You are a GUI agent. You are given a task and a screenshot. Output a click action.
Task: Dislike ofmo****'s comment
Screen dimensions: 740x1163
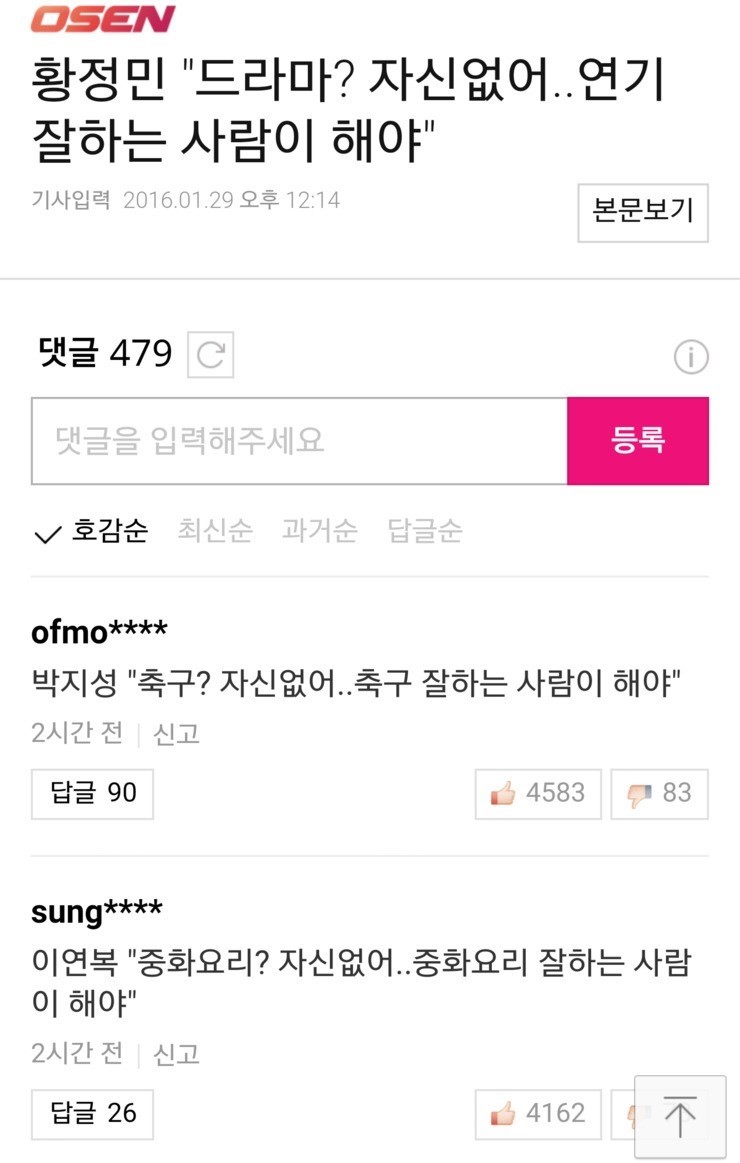659,794
